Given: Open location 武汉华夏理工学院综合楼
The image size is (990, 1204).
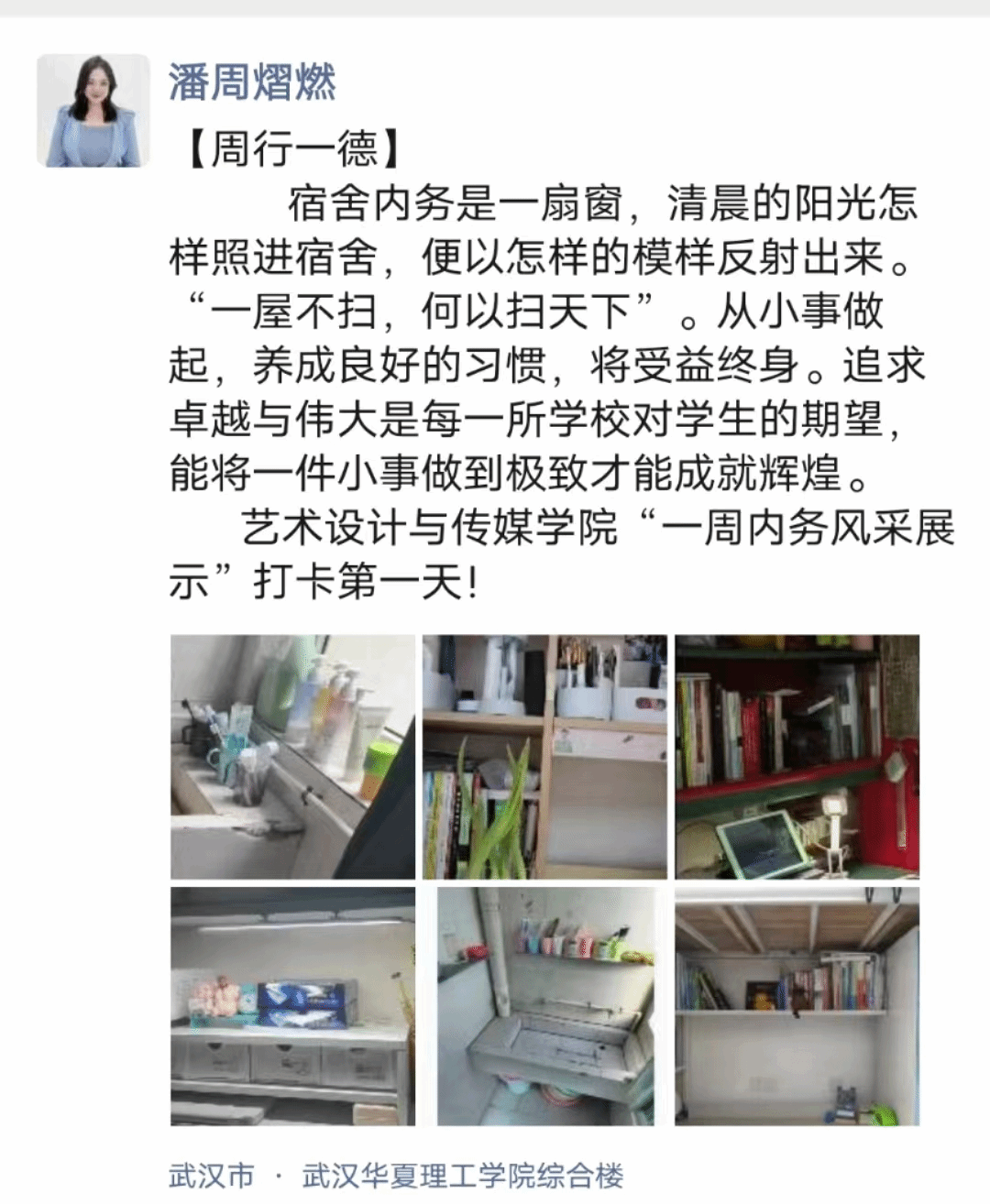Looking at the screenshot, I should click(x=463, y=1176).
